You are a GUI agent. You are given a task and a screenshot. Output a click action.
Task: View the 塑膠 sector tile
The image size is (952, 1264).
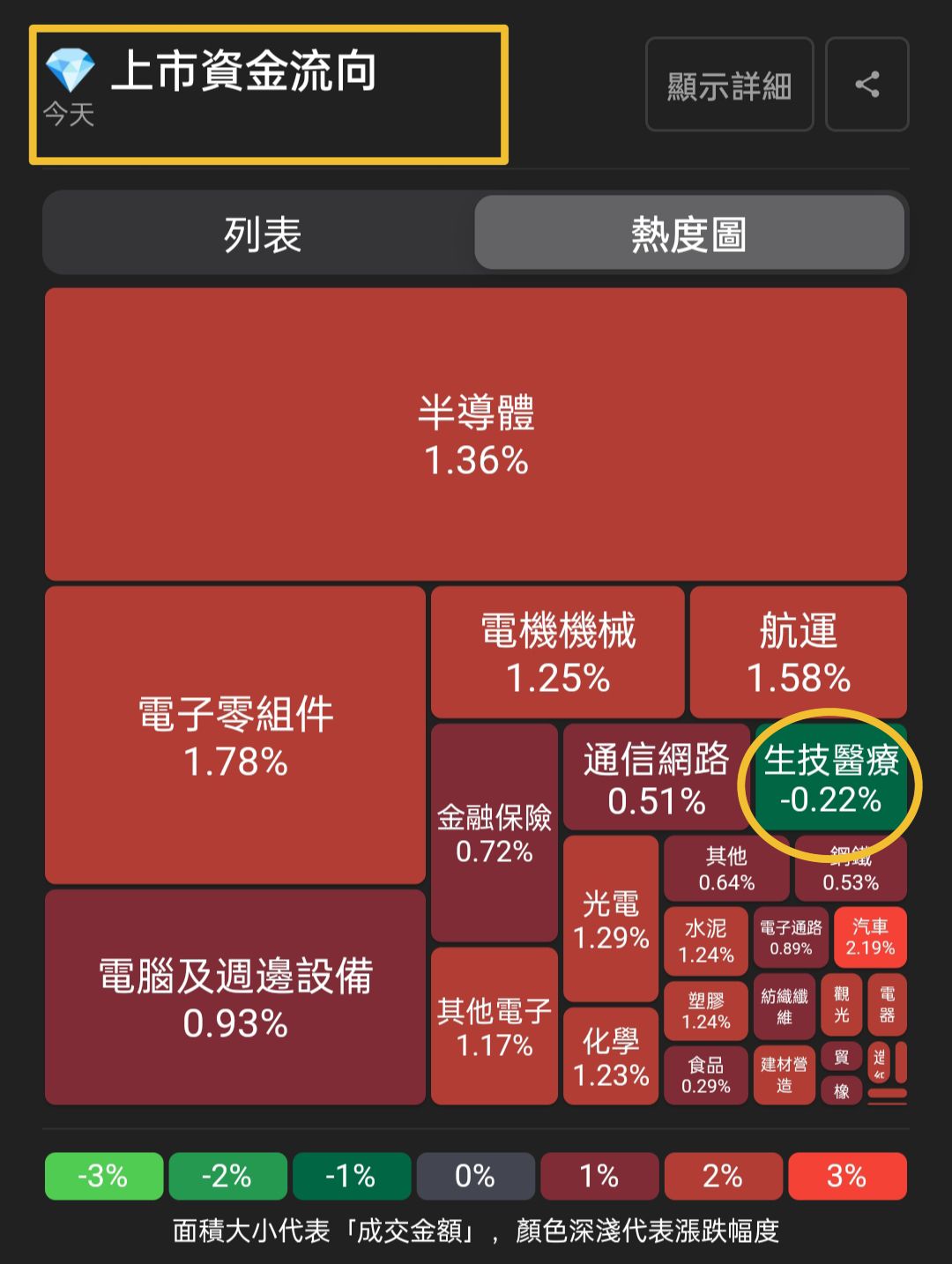click(x=705, y=1010)
